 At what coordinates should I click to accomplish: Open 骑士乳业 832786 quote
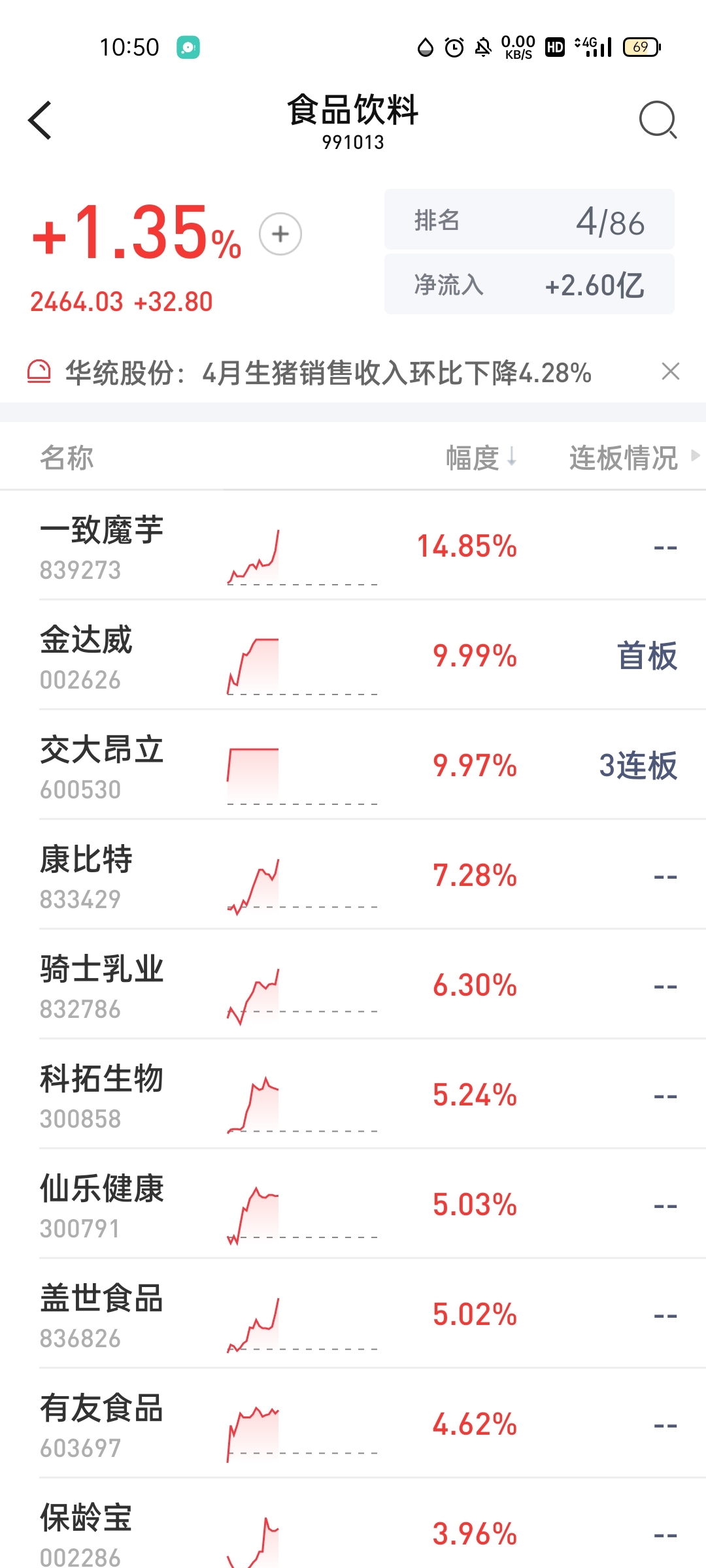(x=353, y=985)
